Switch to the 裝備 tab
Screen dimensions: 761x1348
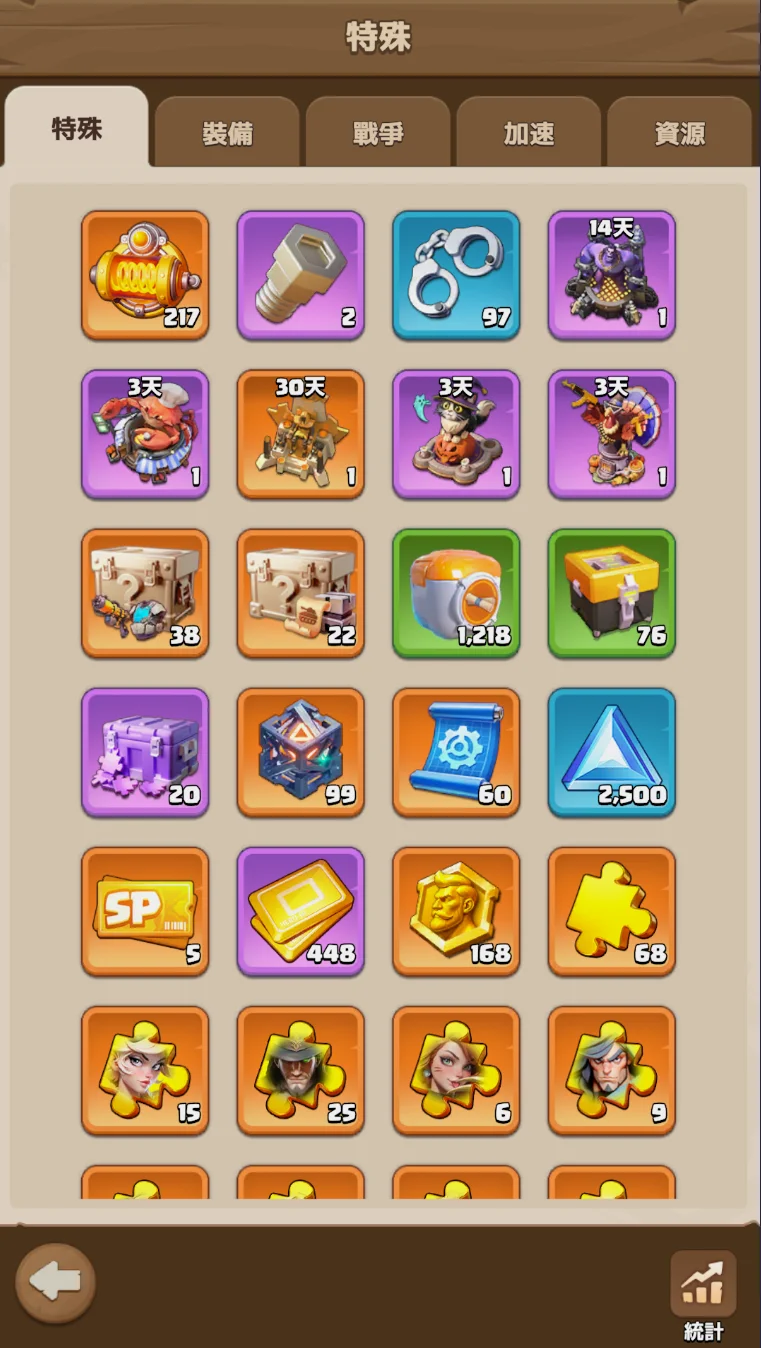pyautogui.click(x=227, y=133)
